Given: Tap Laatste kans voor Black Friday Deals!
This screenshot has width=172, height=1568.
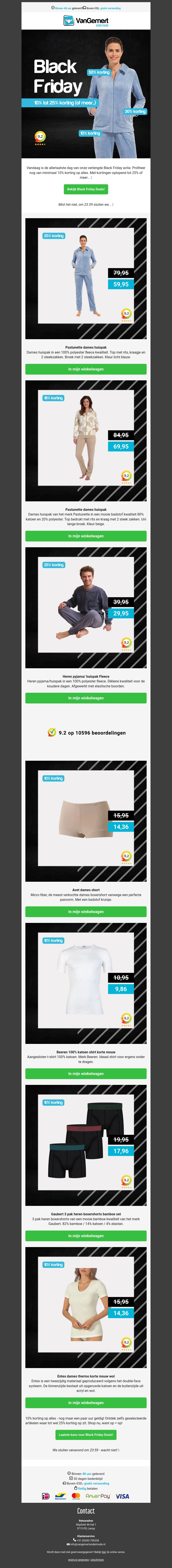Looking at the screenshot, I should (x=86, y=1435).
